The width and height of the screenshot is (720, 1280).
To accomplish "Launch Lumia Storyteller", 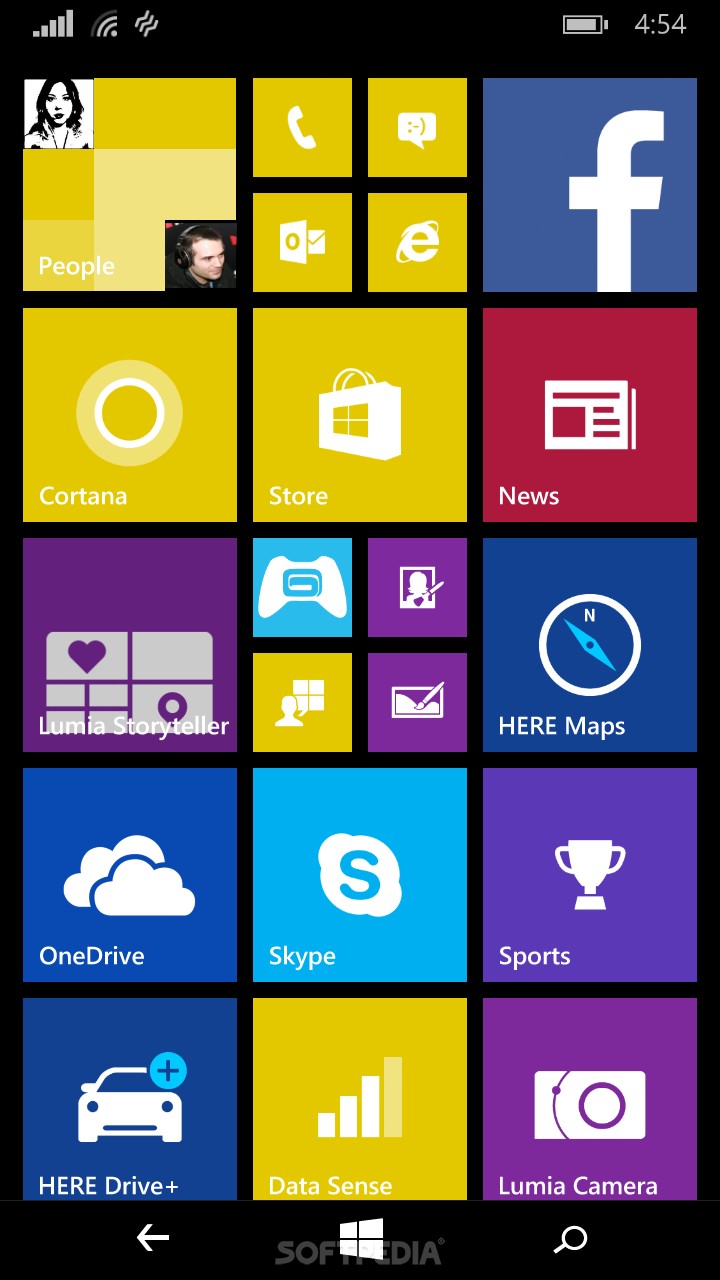I will 129,645.
